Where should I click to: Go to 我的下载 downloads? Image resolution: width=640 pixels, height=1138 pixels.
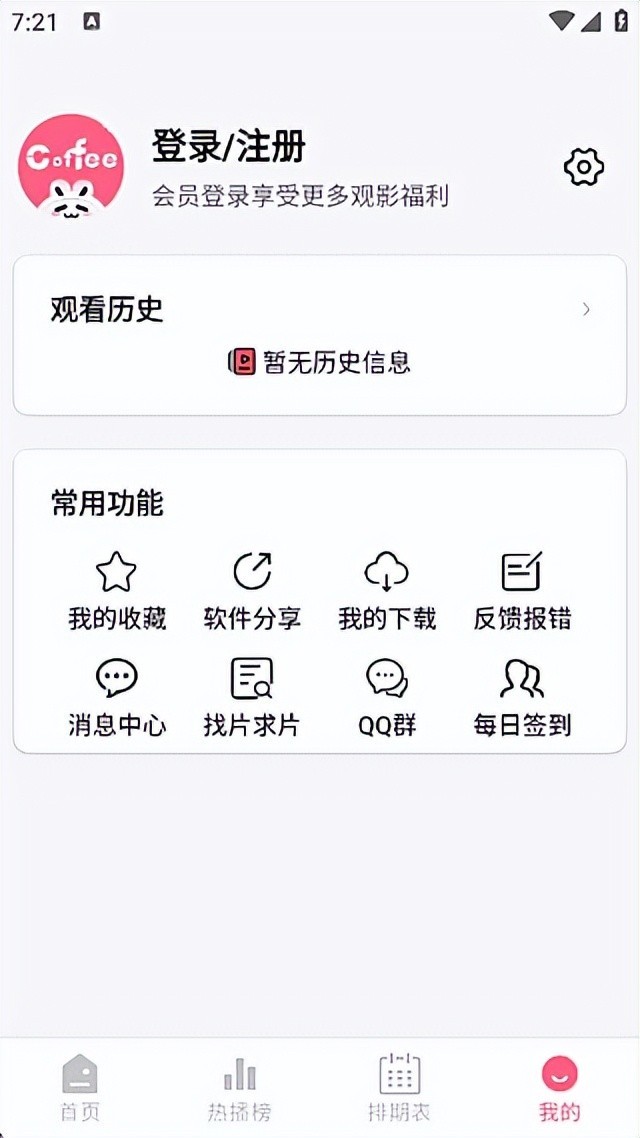click(x=387, y=592)
